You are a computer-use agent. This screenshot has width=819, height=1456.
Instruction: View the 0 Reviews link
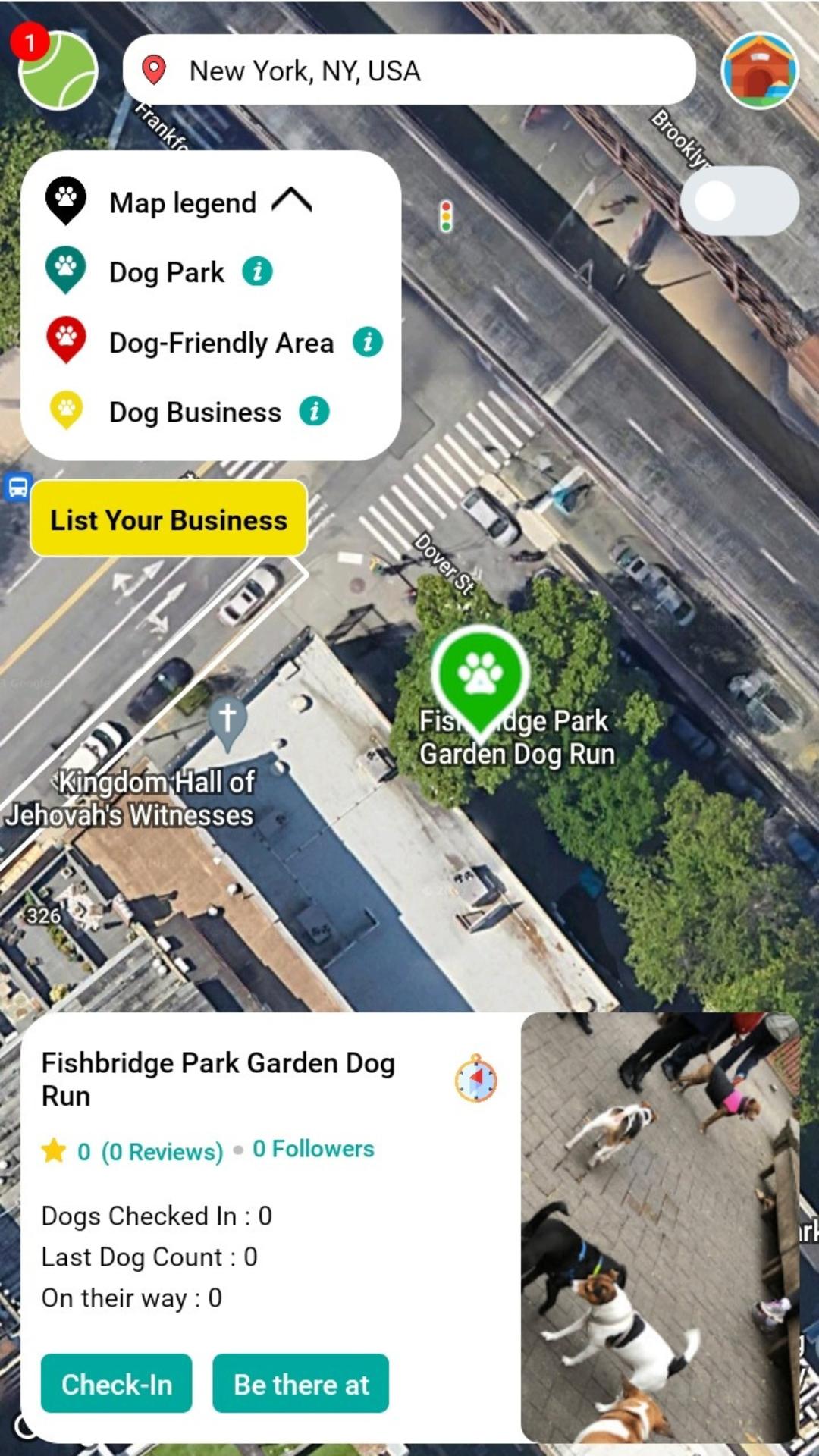162,1151
